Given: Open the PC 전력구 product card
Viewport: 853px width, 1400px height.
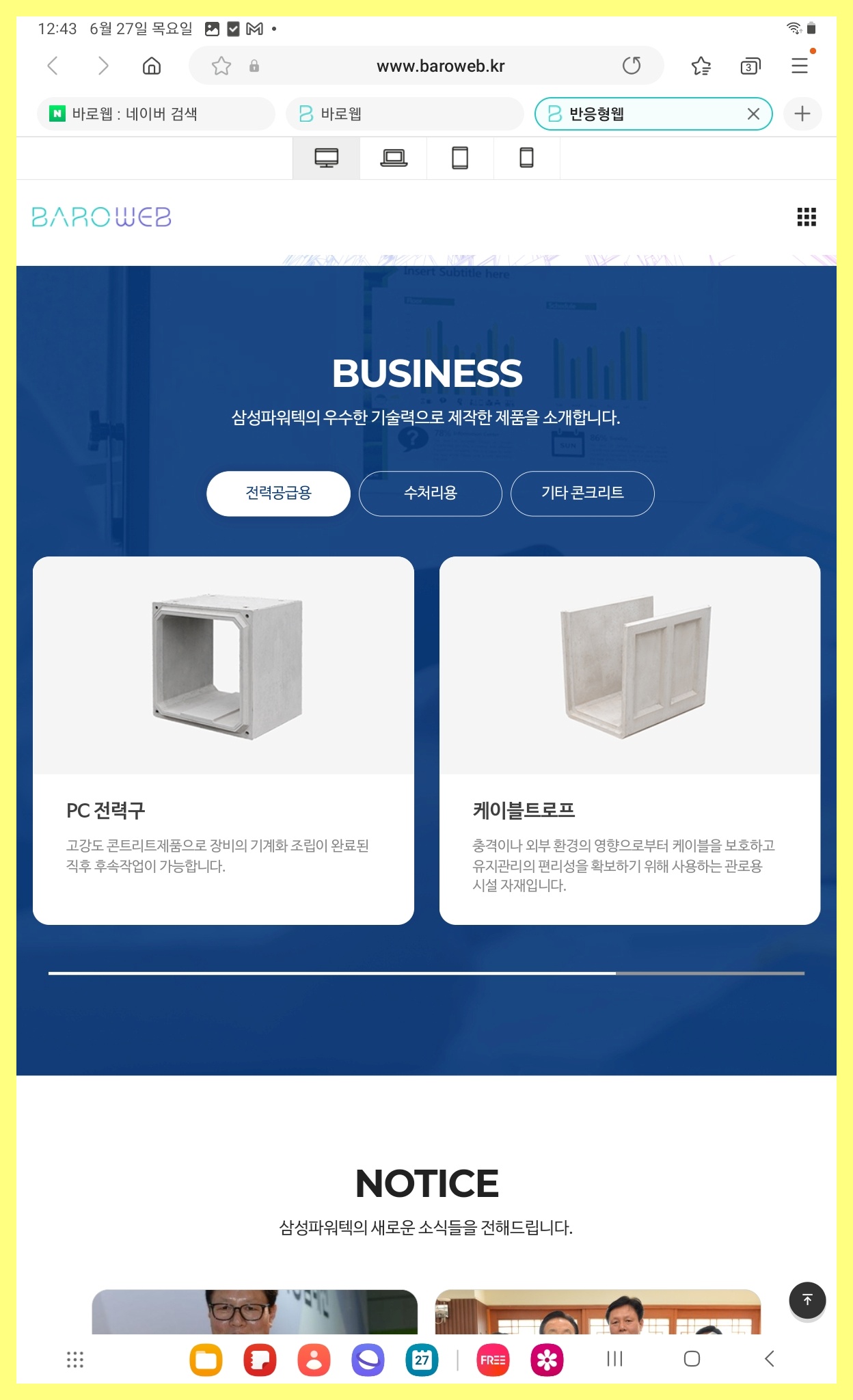Looking at the screenshot, I should (224, 740).
